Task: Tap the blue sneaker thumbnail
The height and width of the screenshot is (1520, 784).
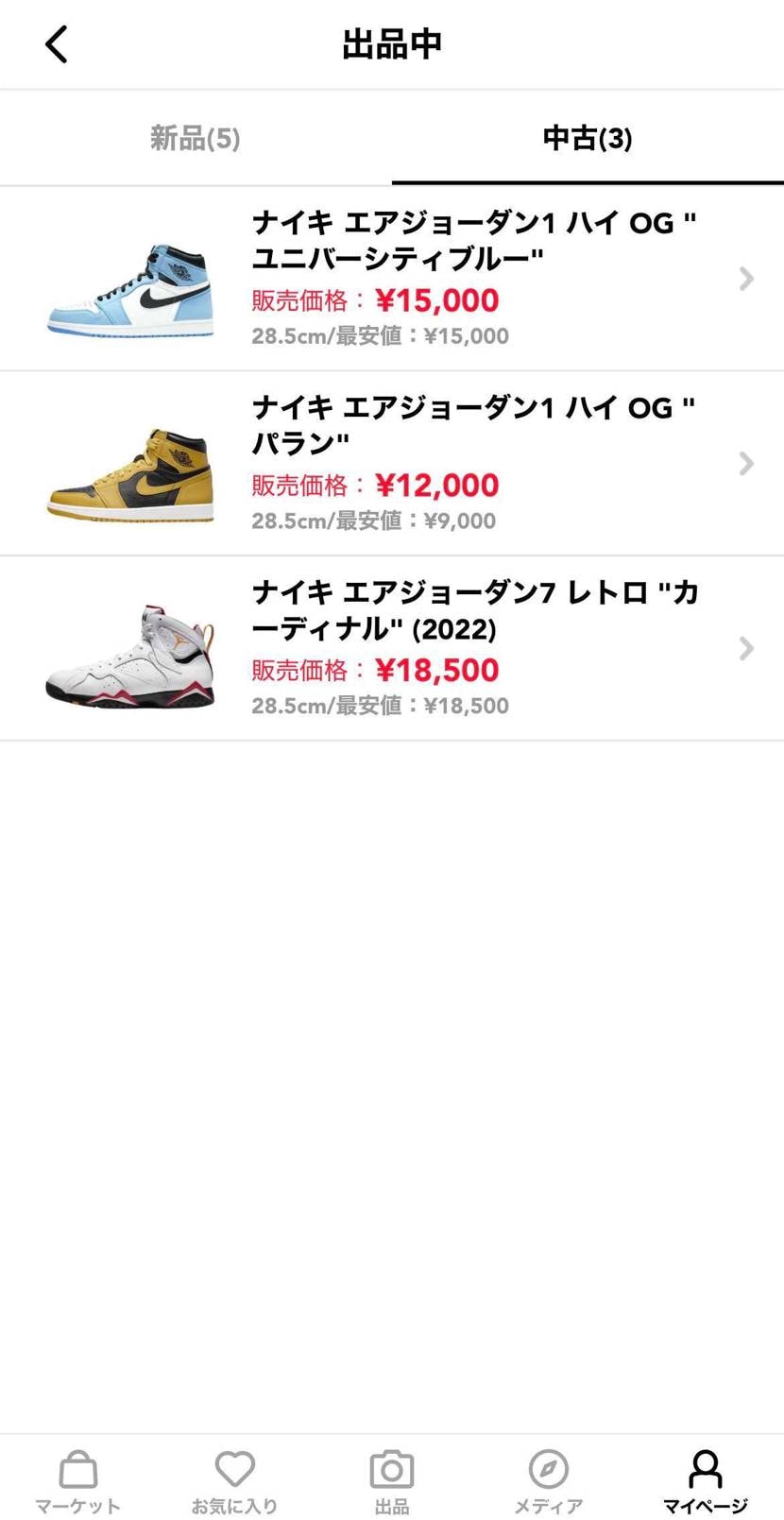Action: pyautogui.click(x=130, y=279)
